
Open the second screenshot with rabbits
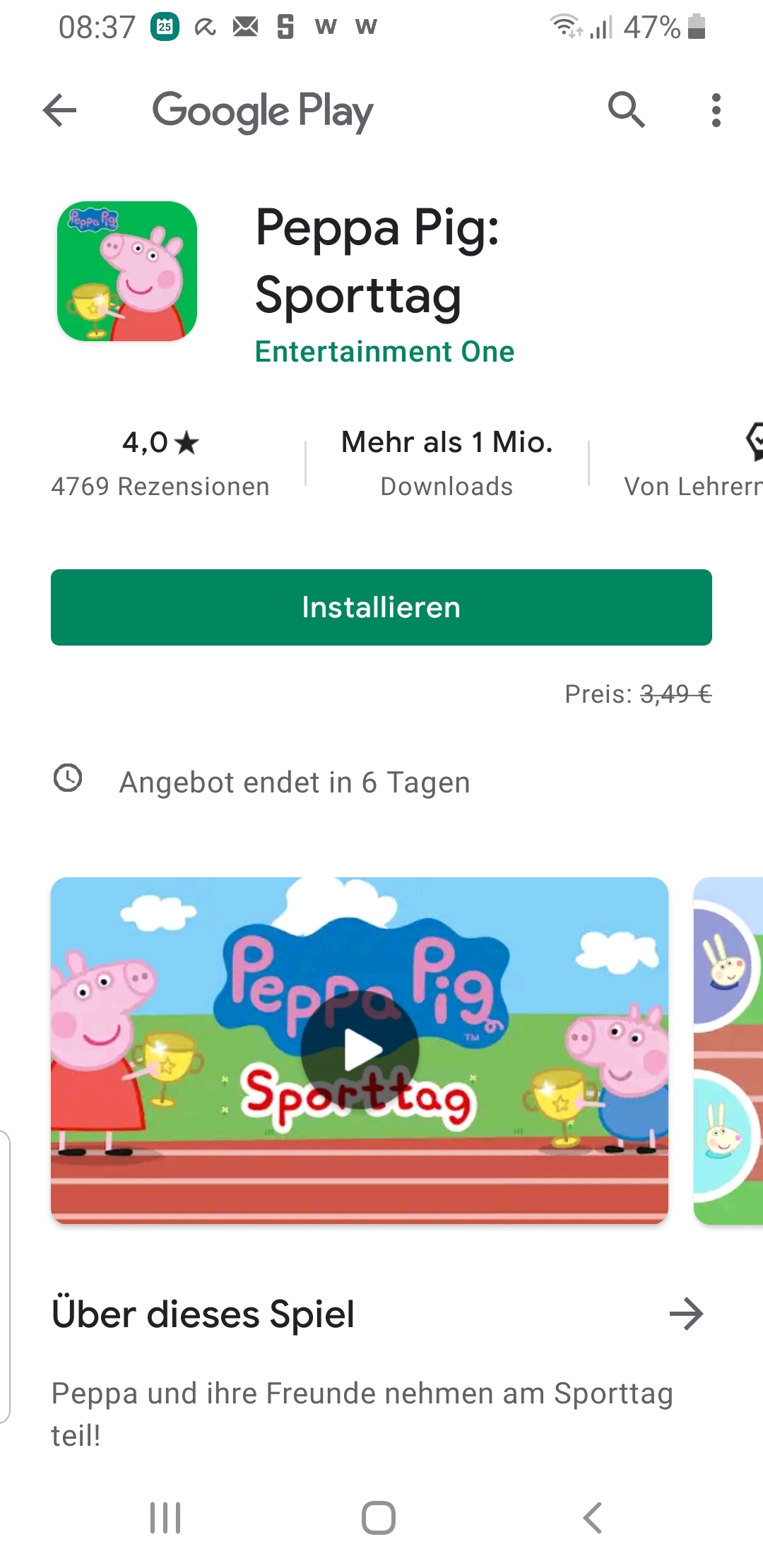[729, 1050]
